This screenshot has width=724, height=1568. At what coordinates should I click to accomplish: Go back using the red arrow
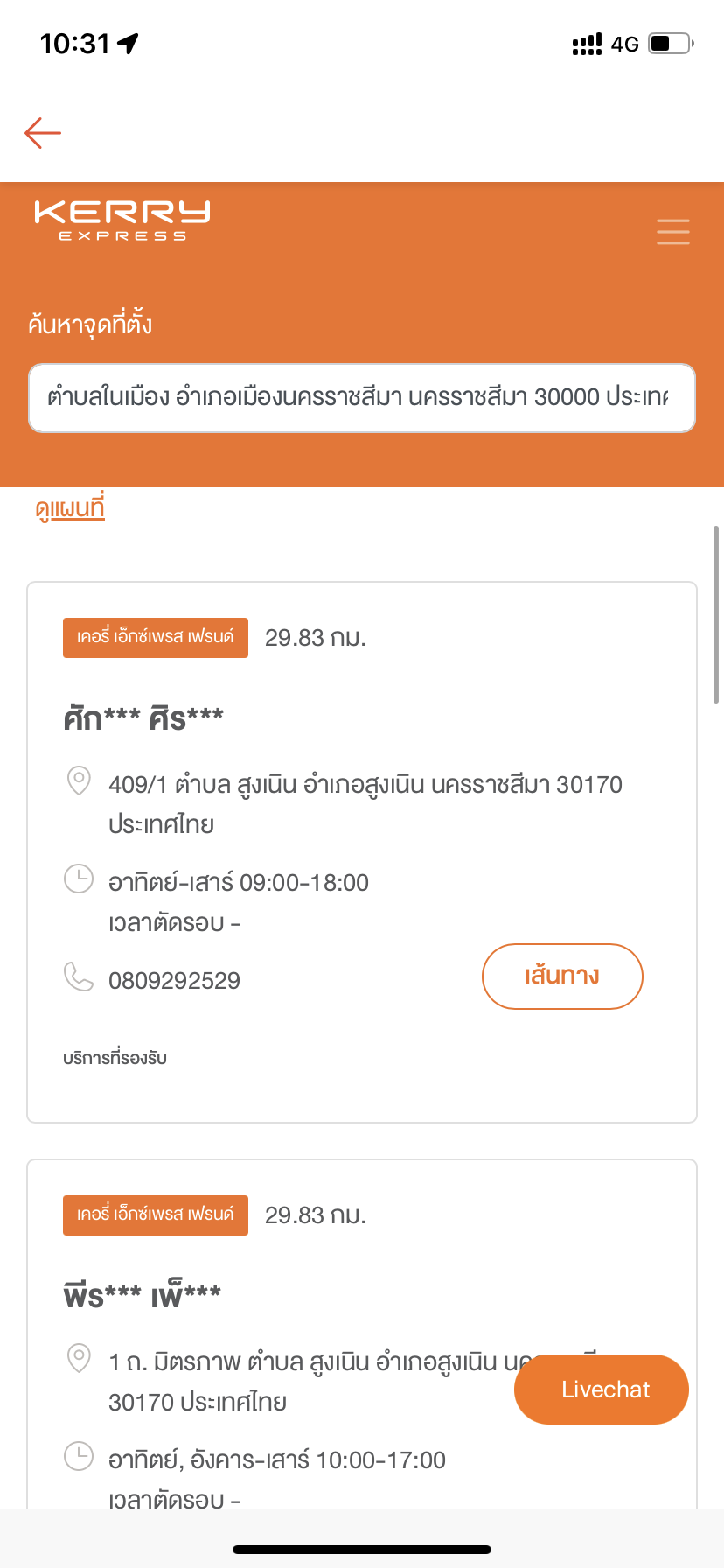click(43, 133)
